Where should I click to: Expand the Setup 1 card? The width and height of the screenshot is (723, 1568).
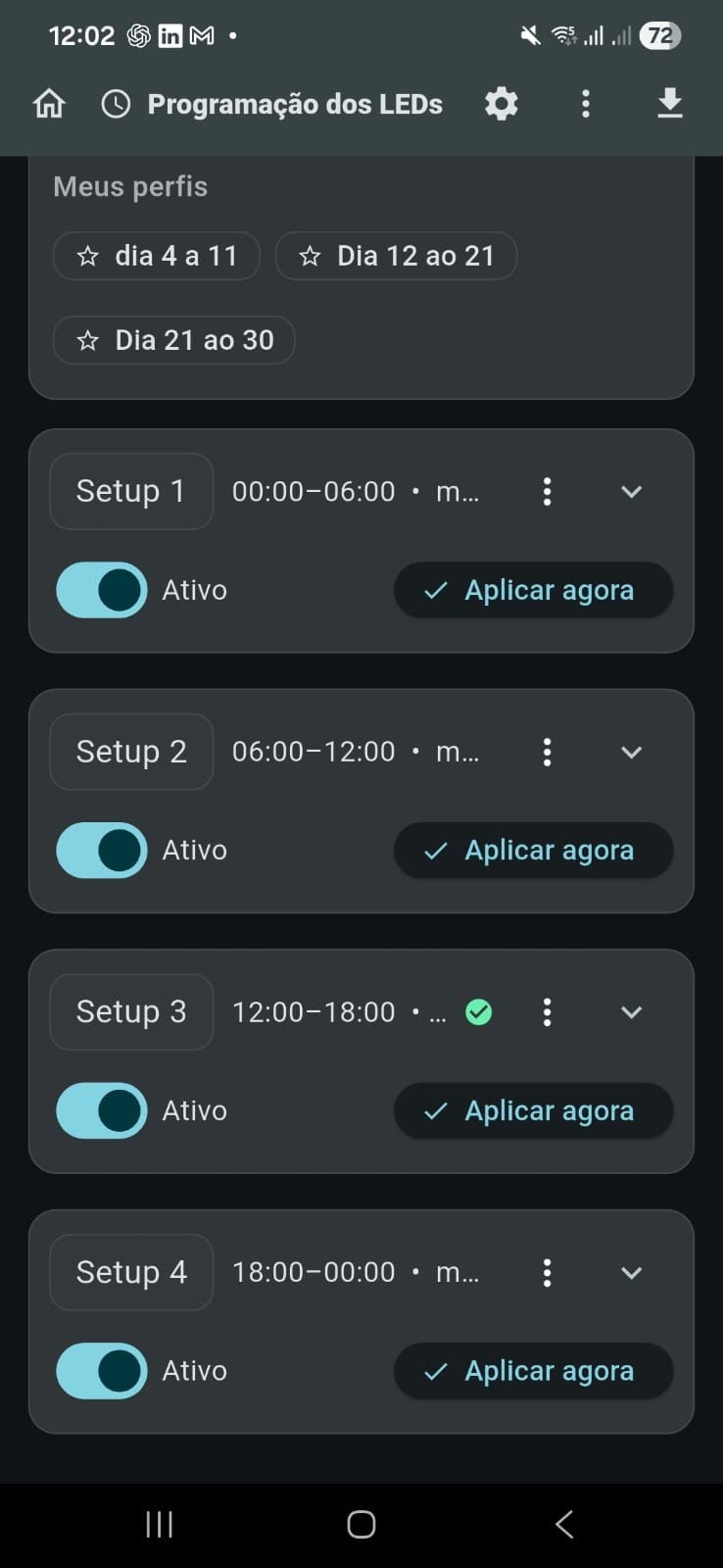click(631, 491)
